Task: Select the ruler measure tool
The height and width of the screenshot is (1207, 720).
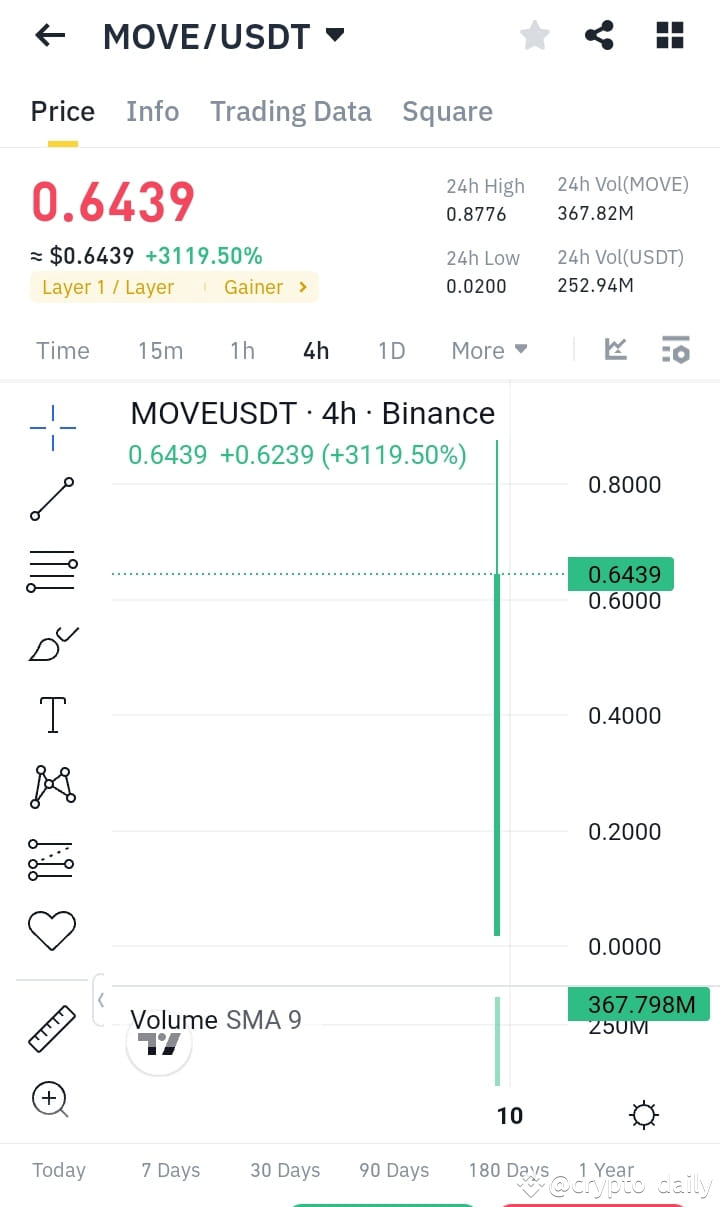Action: click(x=52, y=1027)
